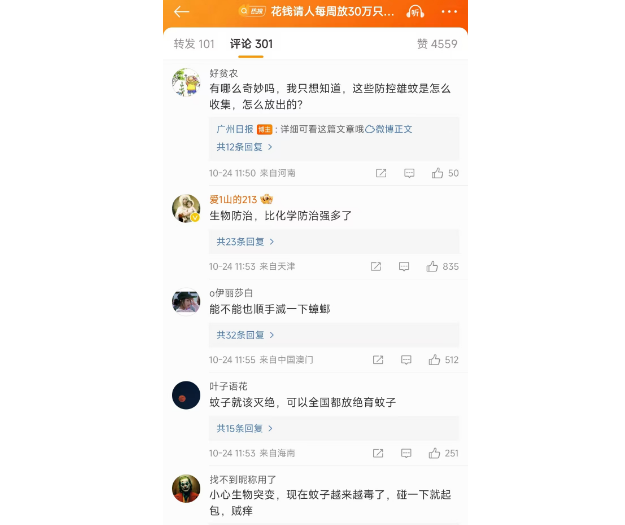Switch to the 赞 4559 tab
The height and width of the screenshot is (525, 625).
pos(437,44)
